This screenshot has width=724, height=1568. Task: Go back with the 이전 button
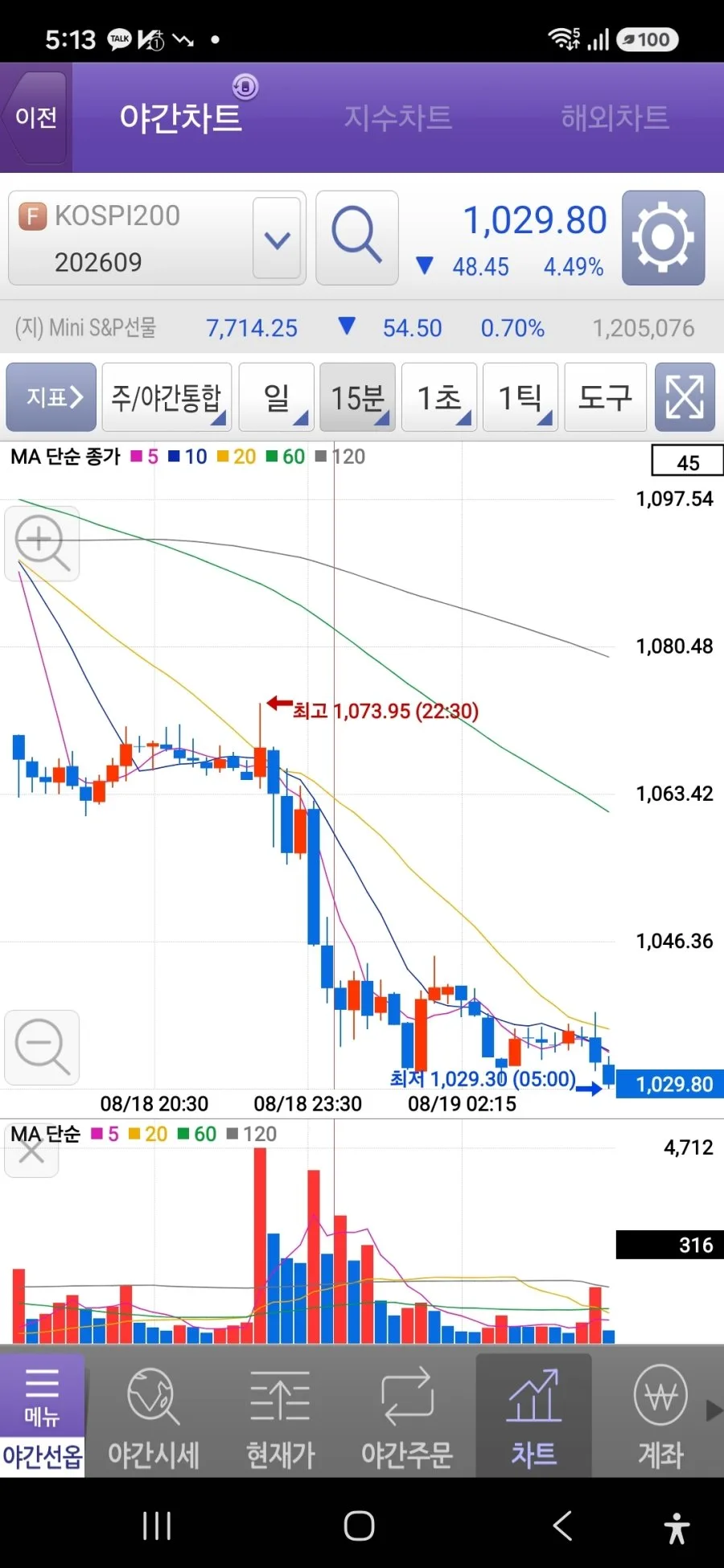pyautogui.click(x=35, y=118)
